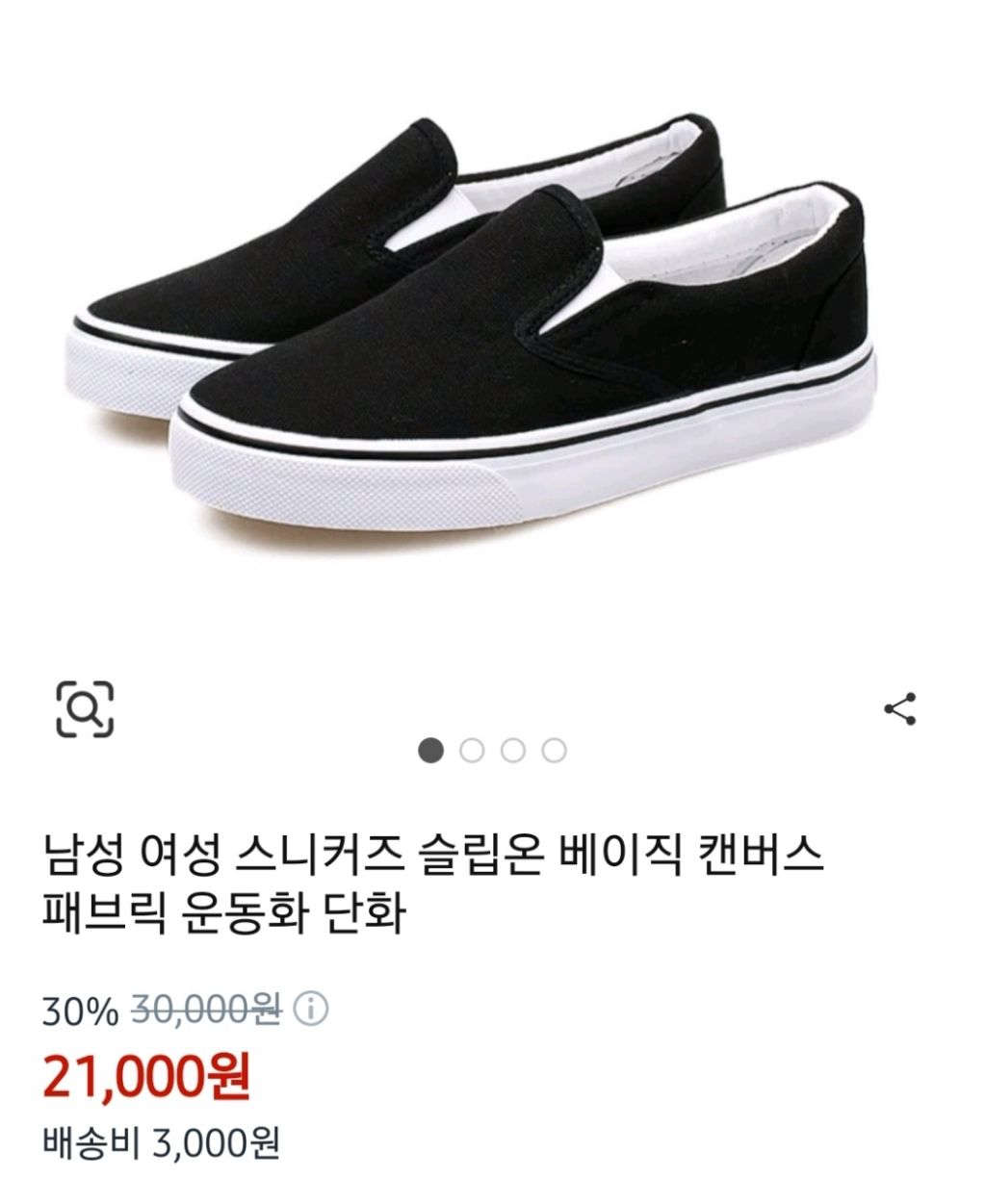Open the visual image search icon
Image resolution: width=986 pixels, height=1204 pixels.
pos(86,708)
